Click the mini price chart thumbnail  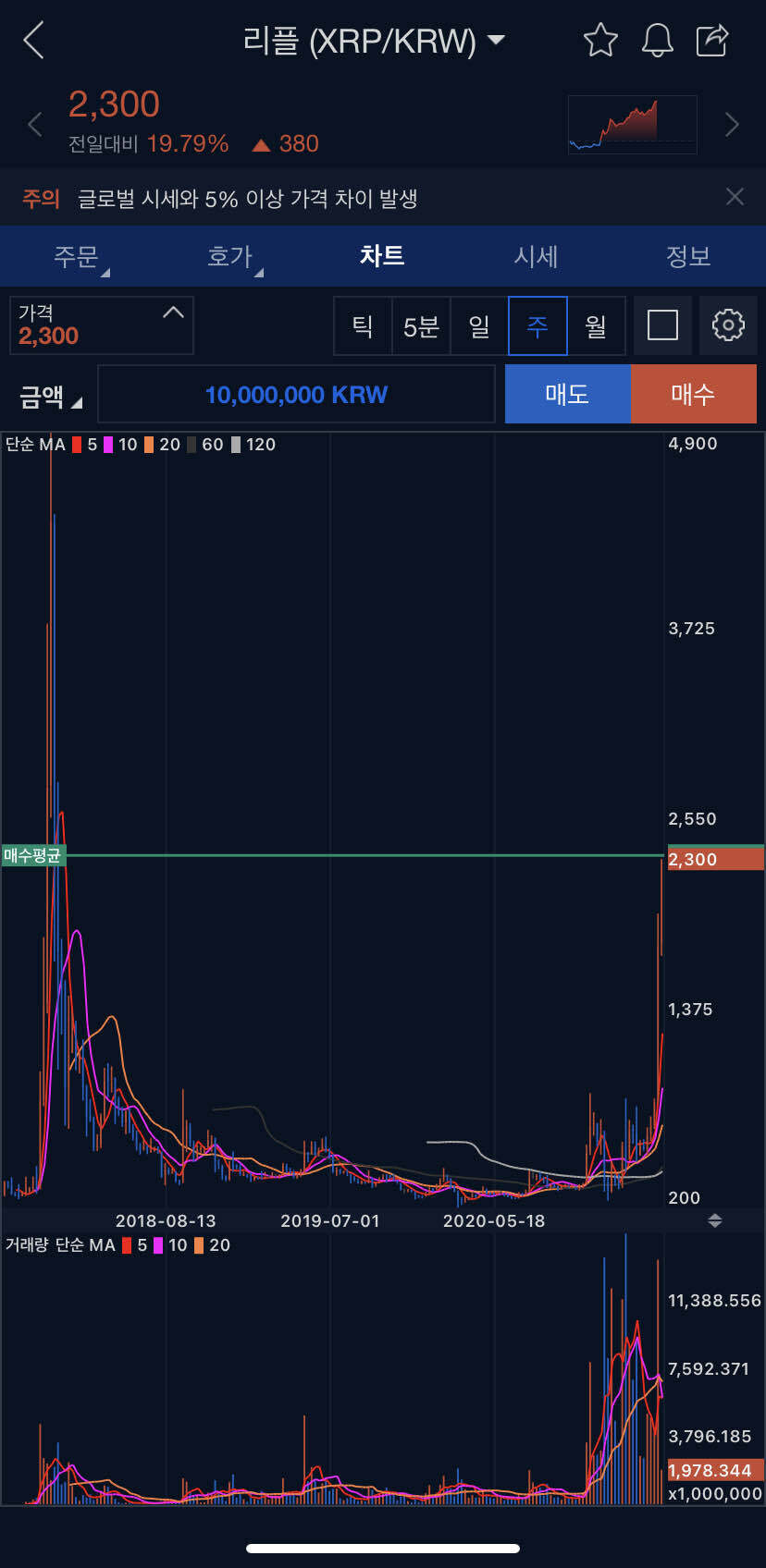coord(632,124)
